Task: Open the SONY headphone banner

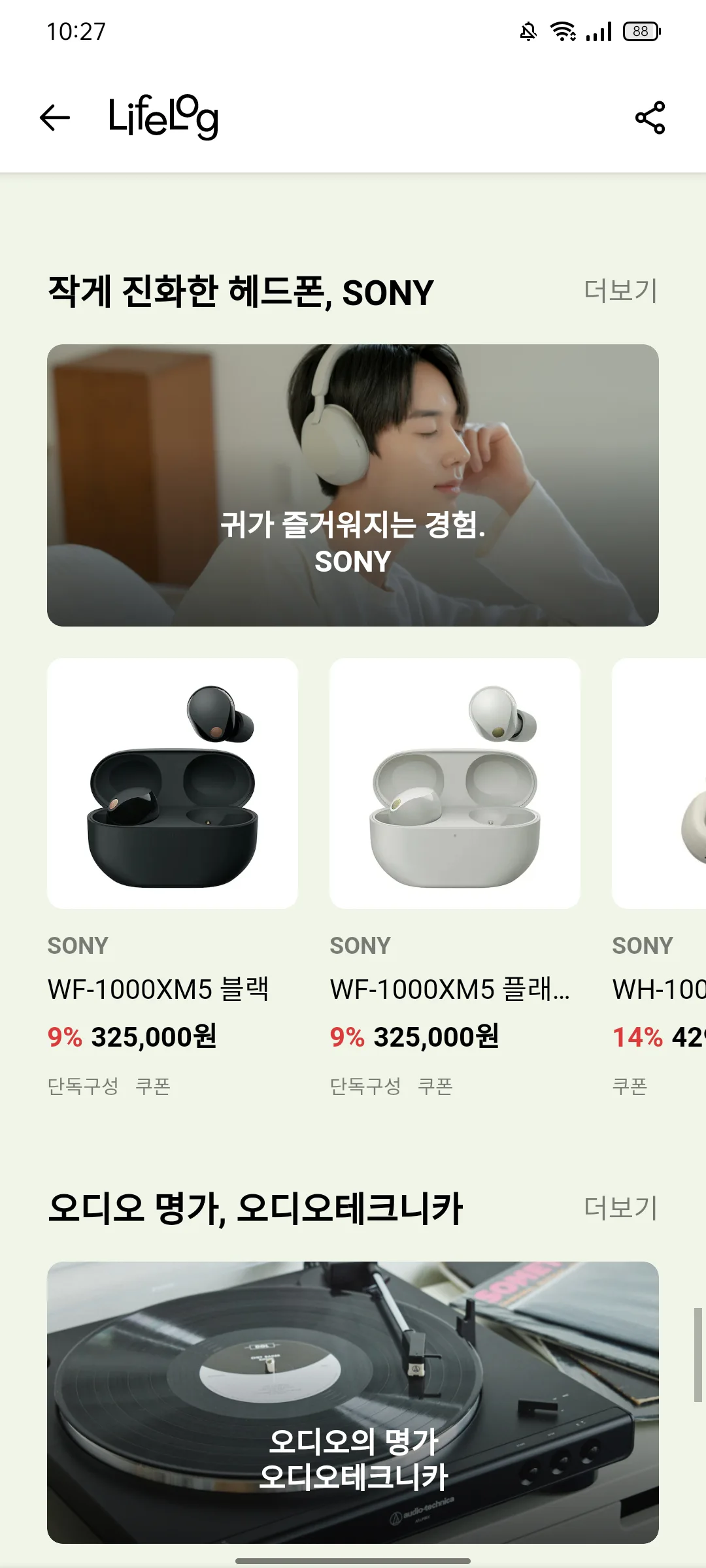Action: pyautogui.click(x=353, y=485)
